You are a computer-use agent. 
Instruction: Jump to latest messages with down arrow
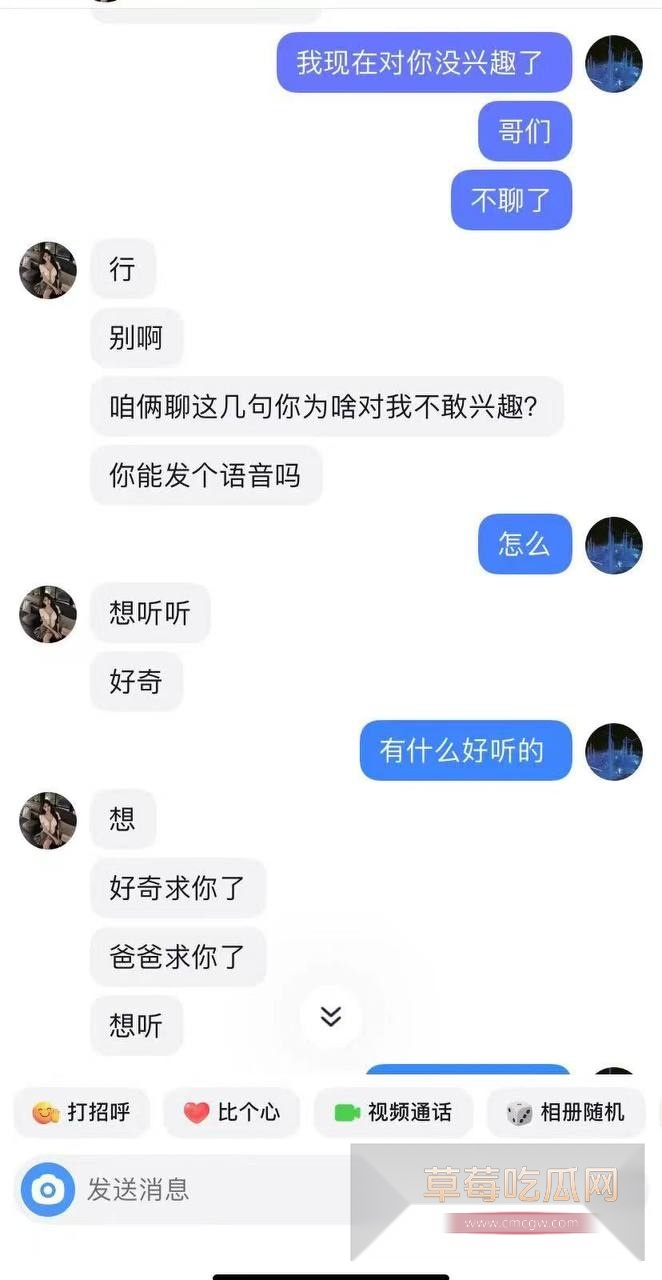[330, 1017]
